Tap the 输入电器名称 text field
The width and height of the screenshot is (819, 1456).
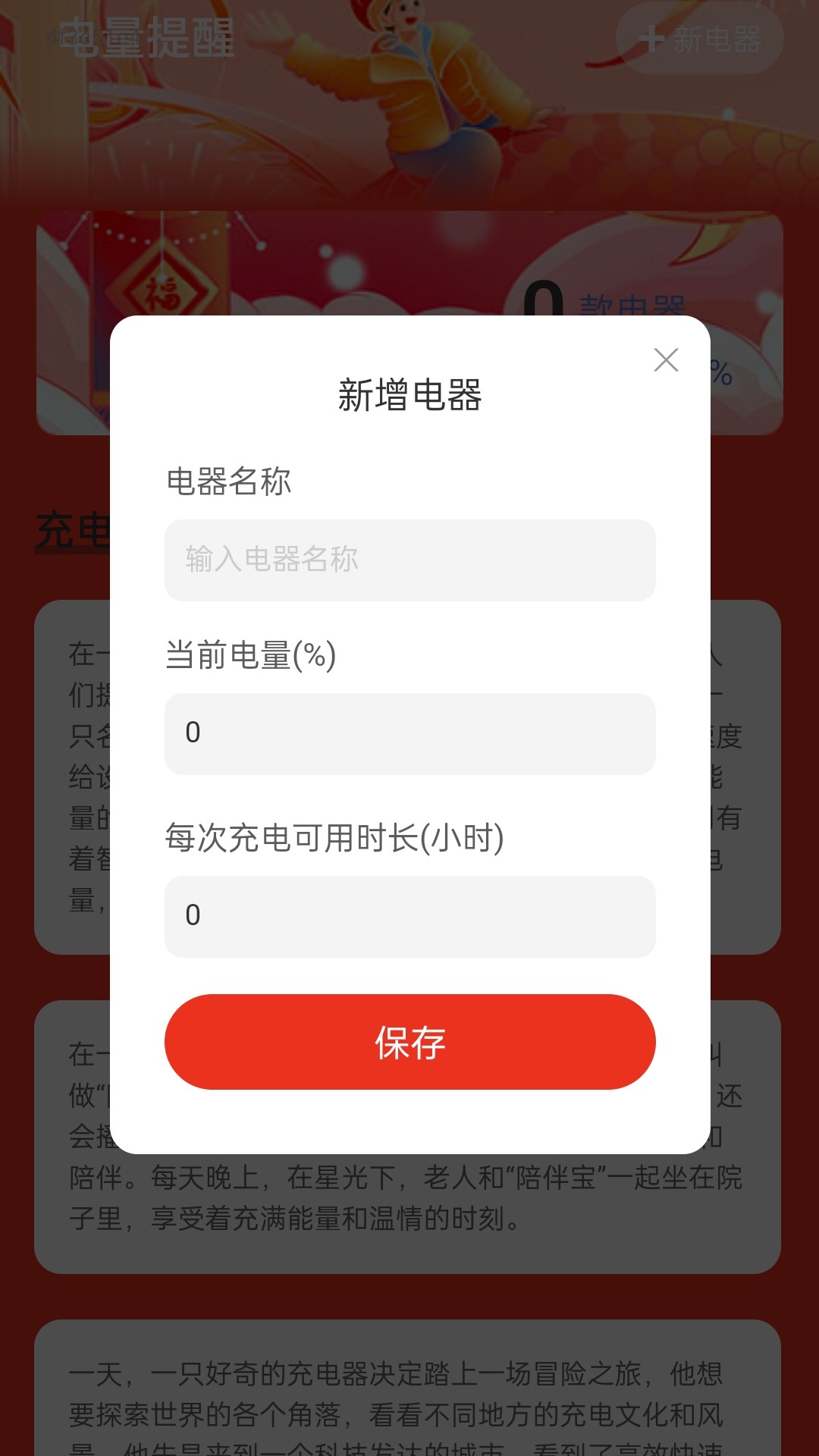pyautogui.click(x=409, y=560)
